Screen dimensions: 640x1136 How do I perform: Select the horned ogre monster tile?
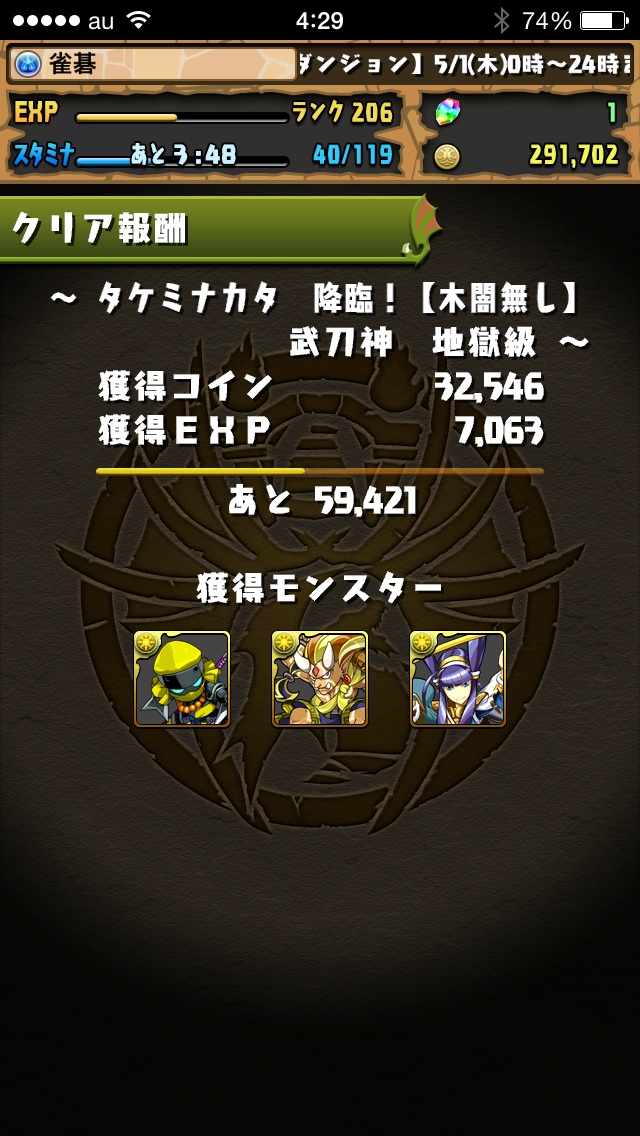(320, 678)
